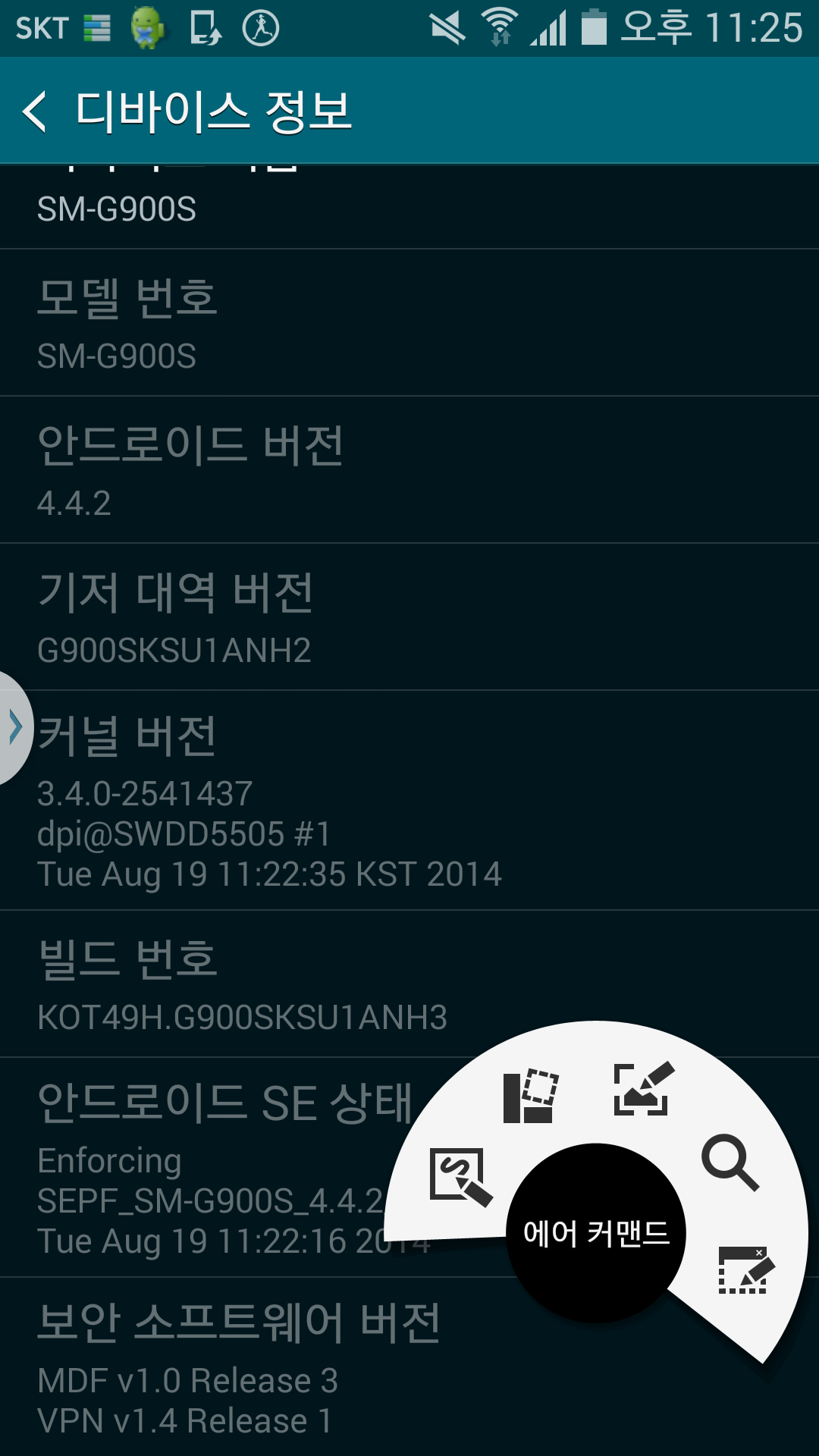This screenshot has width=819, height=1456.
Task: Launch Screen Write from Air Command
Action: click(x=643, y=1089)
